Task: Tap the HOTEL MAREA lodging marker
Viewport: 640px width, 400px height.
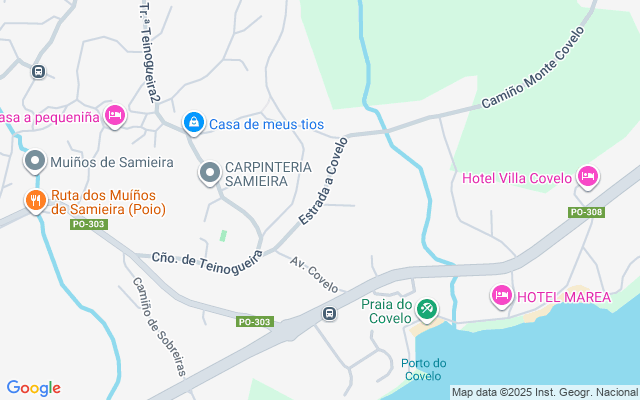Action: [501, 295]
